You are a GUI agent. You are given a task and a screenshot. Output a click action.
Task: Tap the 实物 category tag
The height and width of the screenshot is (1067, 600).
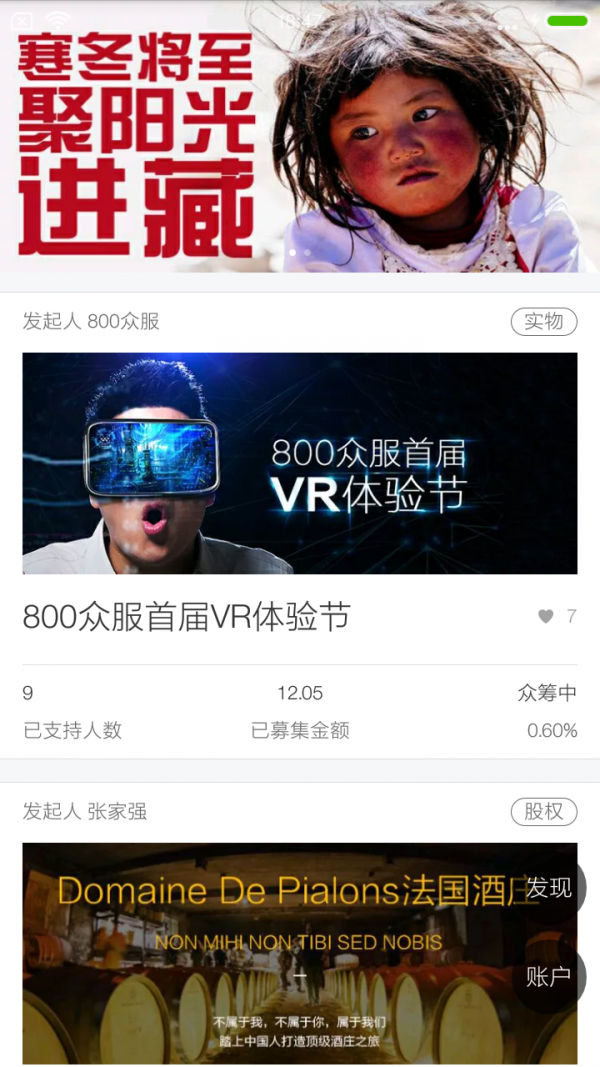point(544,321)
